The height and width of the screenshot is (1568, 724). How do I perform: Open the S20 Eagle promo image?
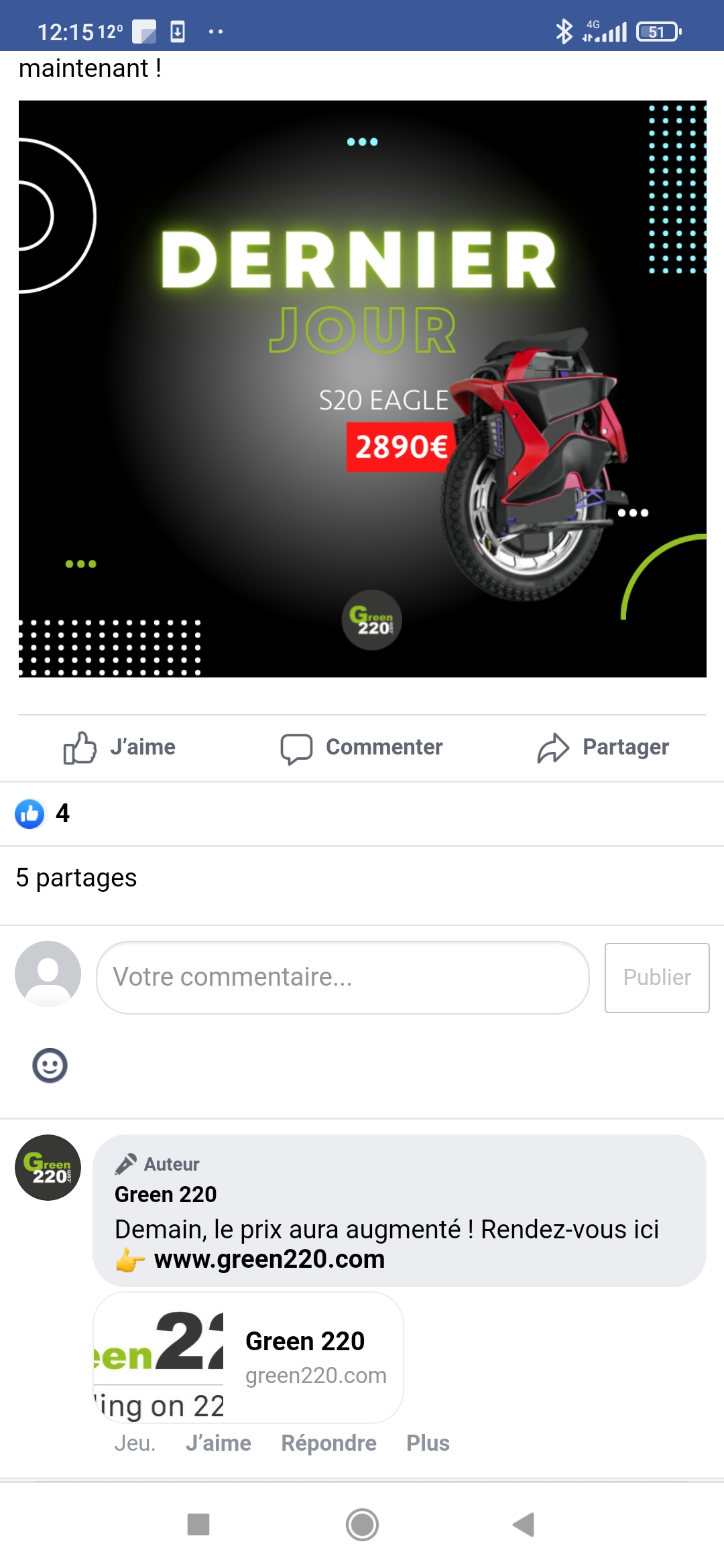[x=363, y=389]
